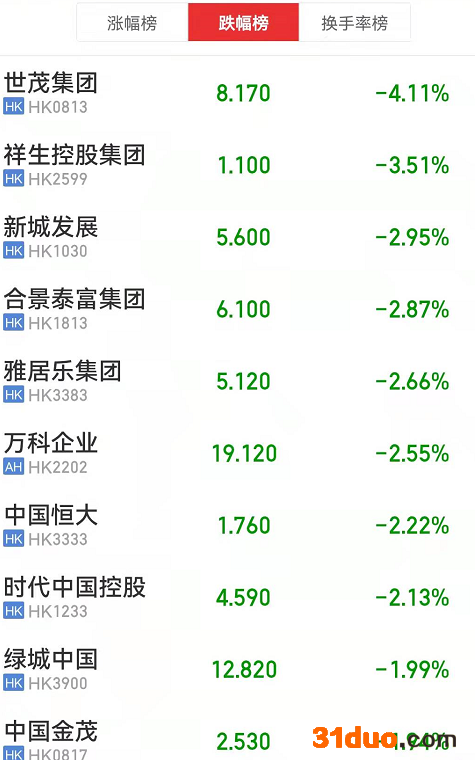The width and height of the screenshot is (475, 760).
Task: View the 中国恒大 stock row
Action: (x=238, y=525)
